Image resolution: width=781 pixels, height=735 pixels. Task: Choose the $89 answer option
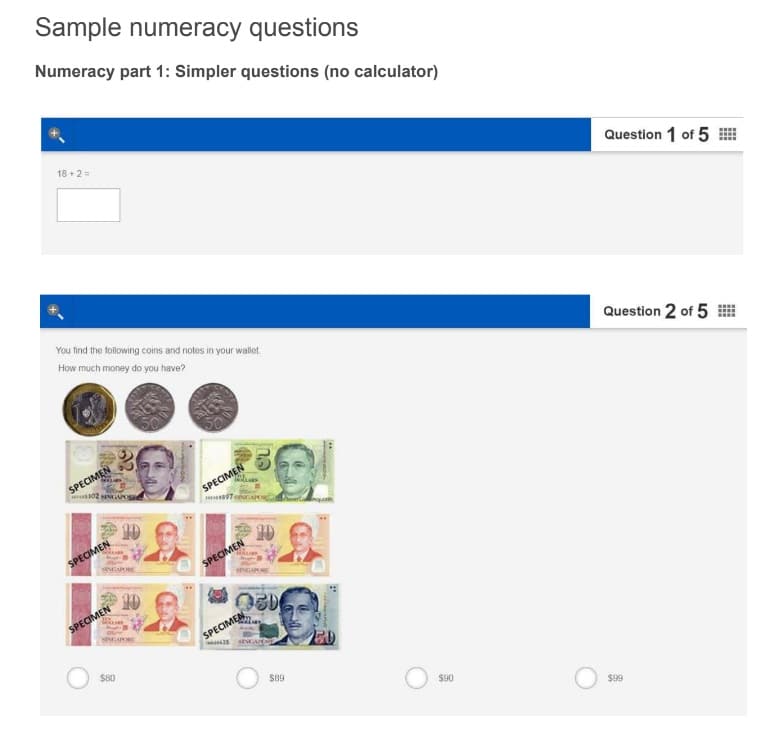[248, 678]
